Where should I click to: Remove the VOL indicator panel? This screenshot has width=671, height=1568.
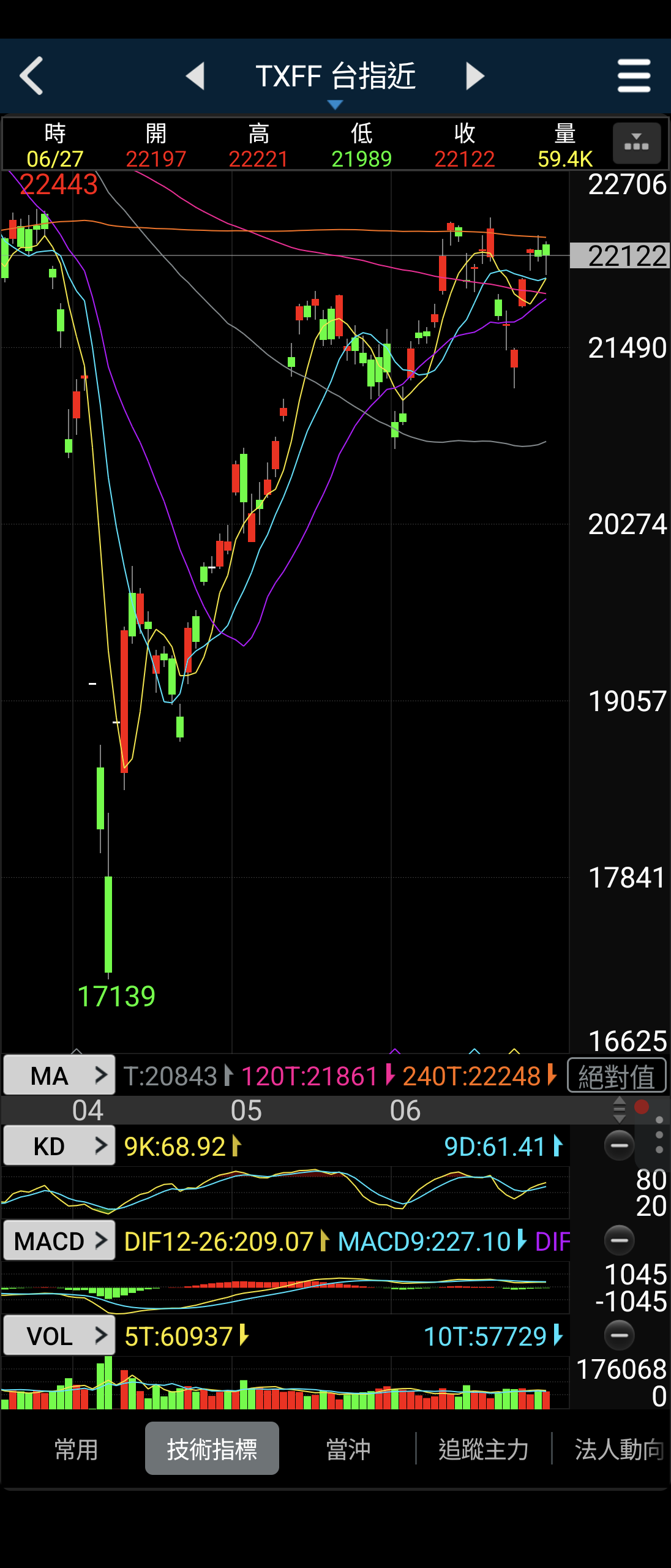tap(619, 1335)
